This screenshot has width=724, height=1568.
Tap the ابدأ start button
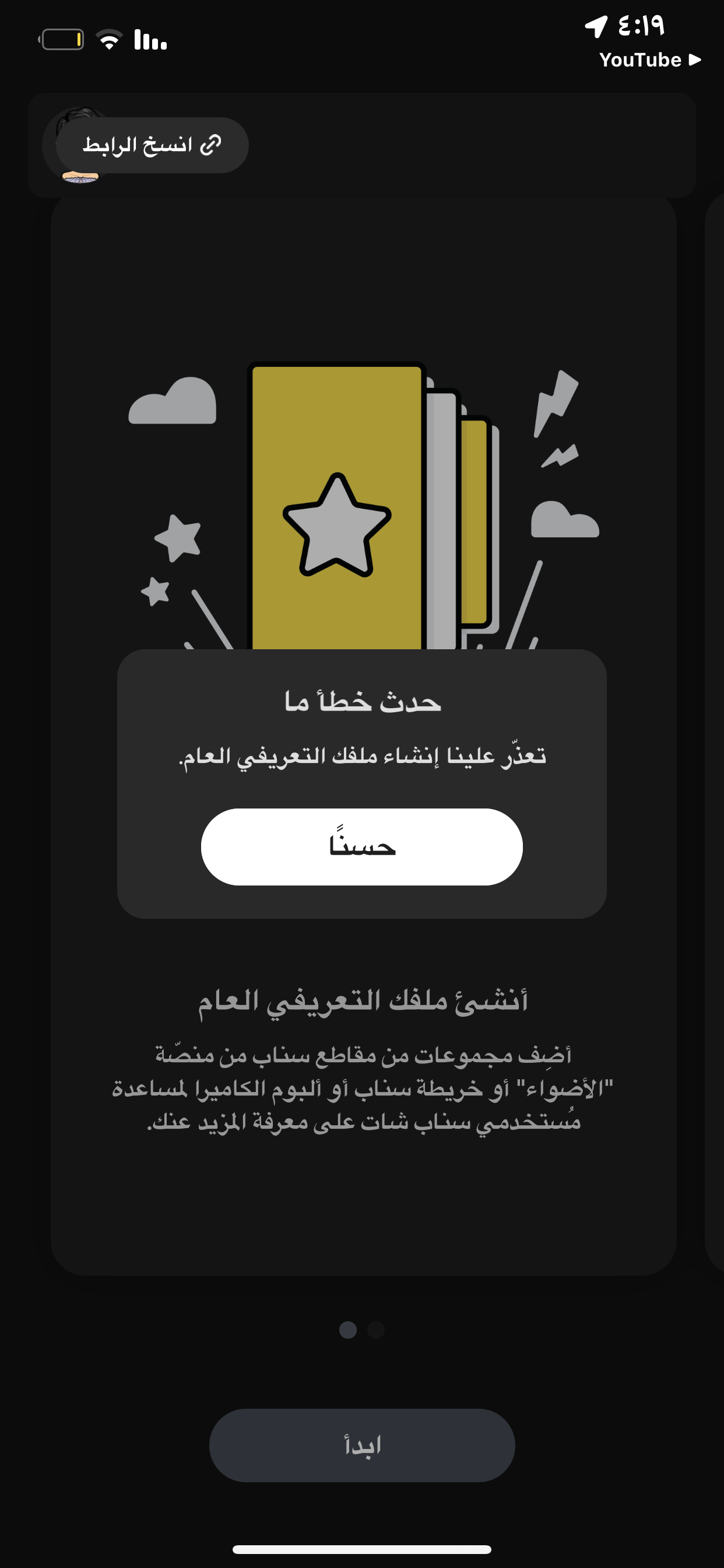(361, 1445)
